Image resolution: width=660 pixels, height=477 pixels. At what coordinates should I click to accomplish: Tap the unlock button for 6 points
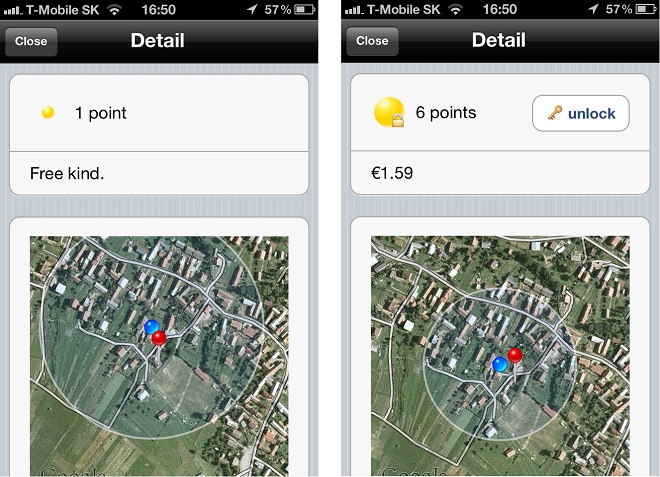pyautogui.click(x=580, y=113)
